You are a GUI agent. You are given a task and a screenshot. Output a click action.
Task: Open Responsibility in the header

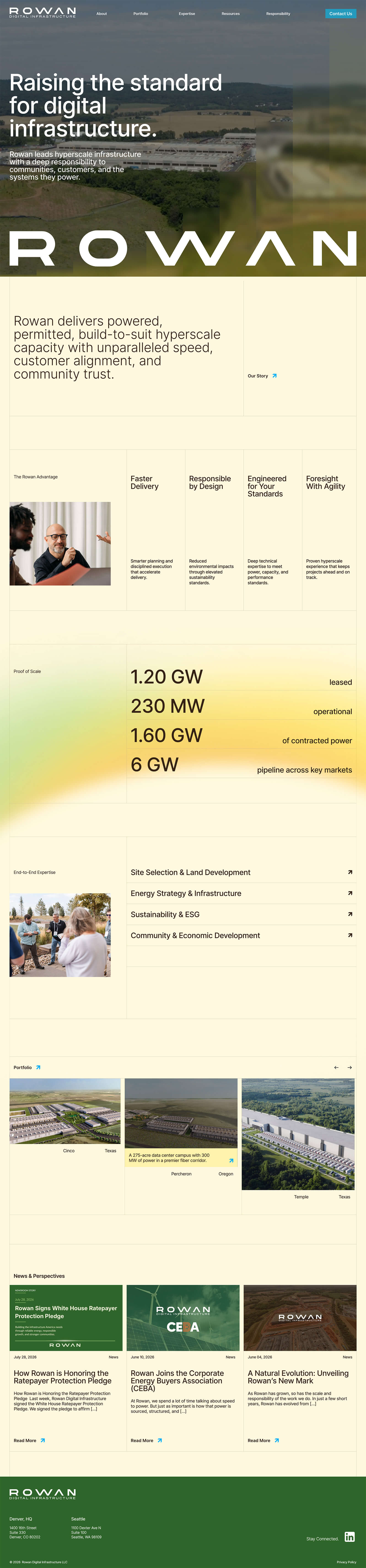point(278,13)
